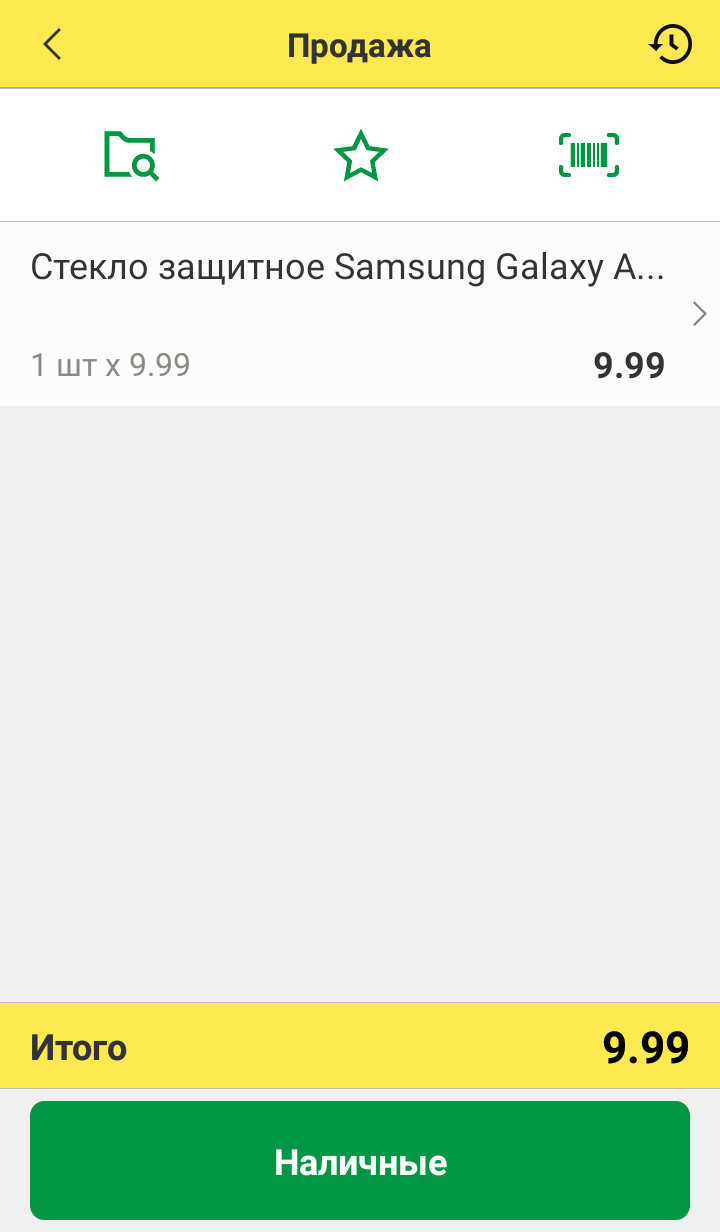
Task: Pay with Наличные button
Action: [360, 1161]
